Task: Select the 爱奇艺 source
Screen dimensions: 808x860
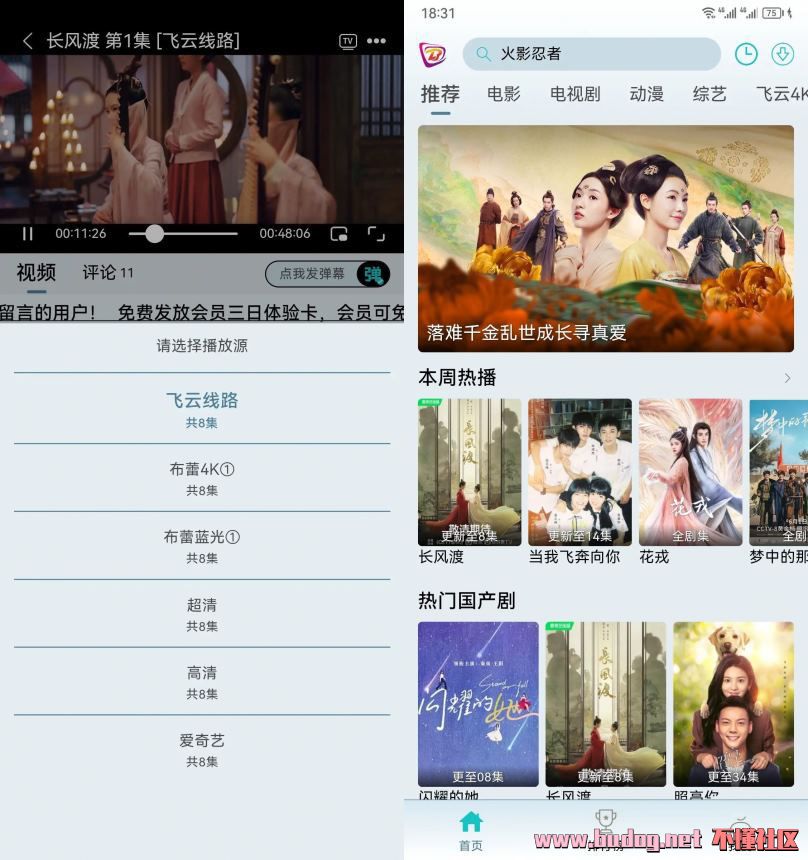Action: tap(202, 749)
